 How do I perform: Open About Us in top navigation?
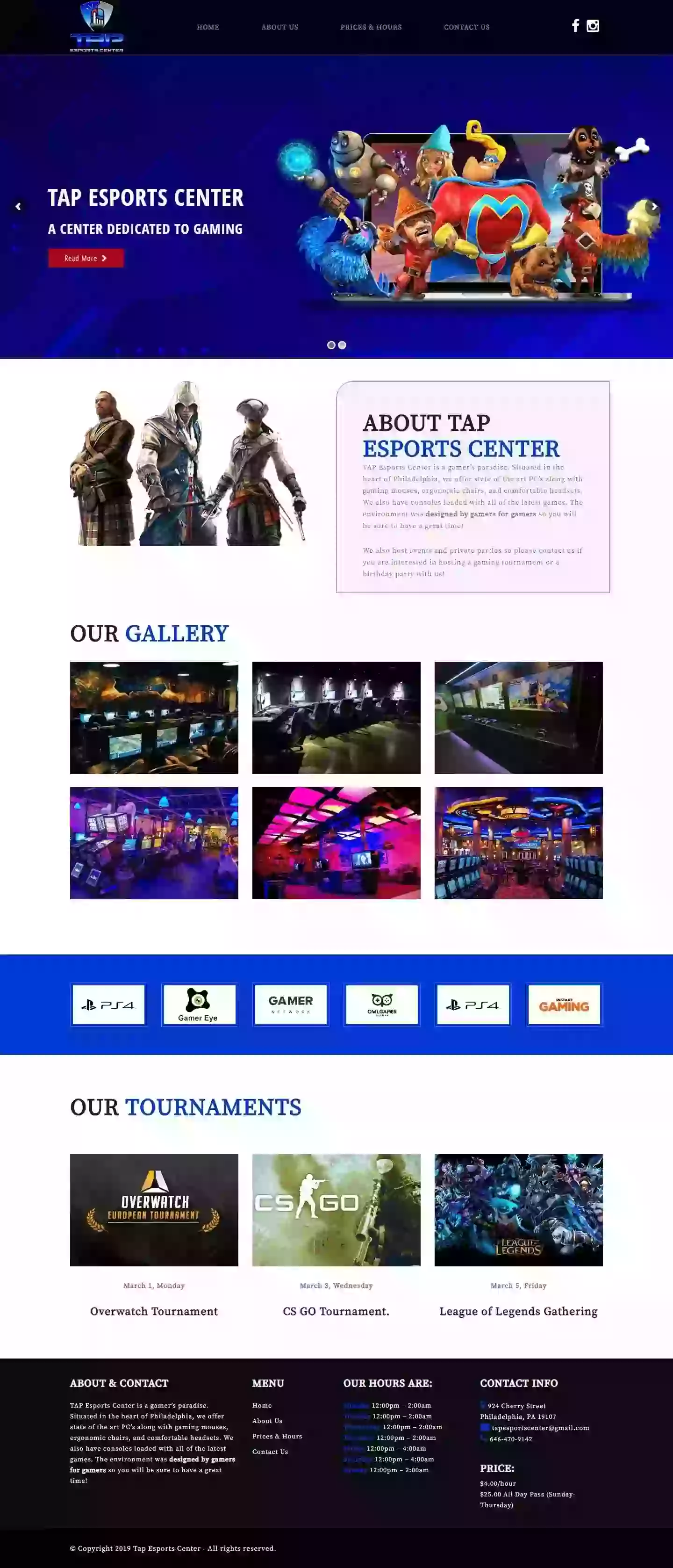(280, 28)
